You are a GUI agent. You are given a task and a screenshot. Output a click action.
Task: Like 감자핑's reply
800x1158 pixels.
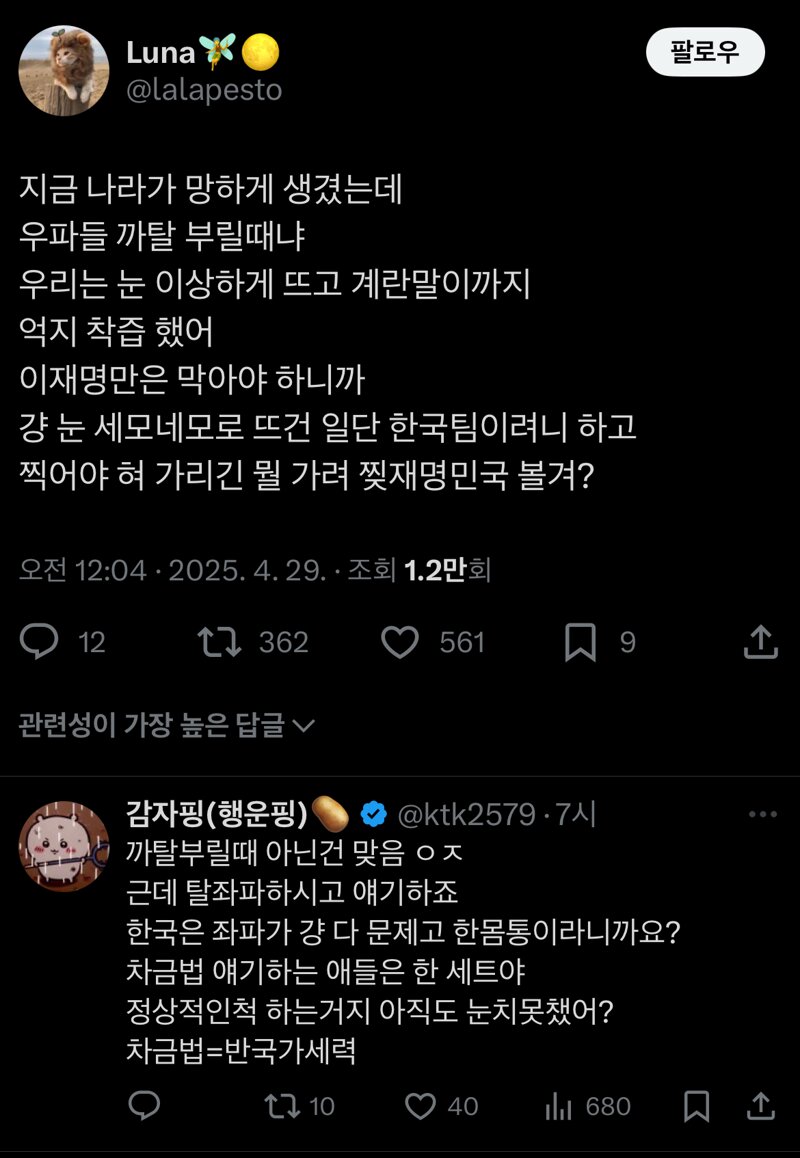(420, 1106)
